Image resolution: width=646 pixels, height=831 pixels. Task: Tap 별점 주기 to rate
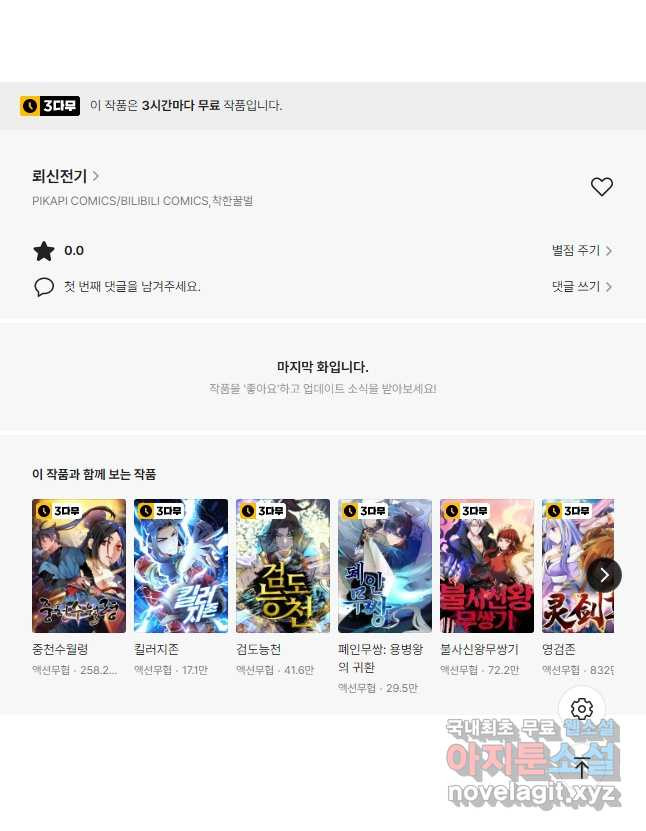(581, 251)
